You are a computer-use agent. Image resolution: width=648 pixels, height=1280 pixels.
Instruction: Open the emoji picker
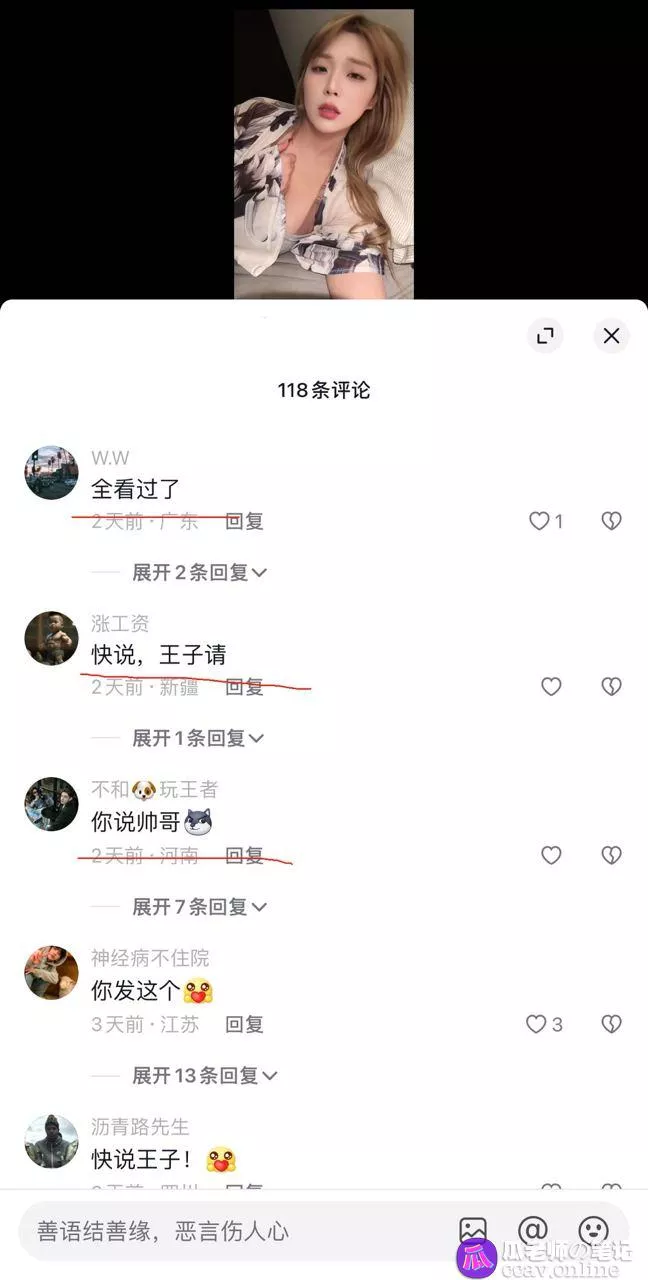point(594,1231)
